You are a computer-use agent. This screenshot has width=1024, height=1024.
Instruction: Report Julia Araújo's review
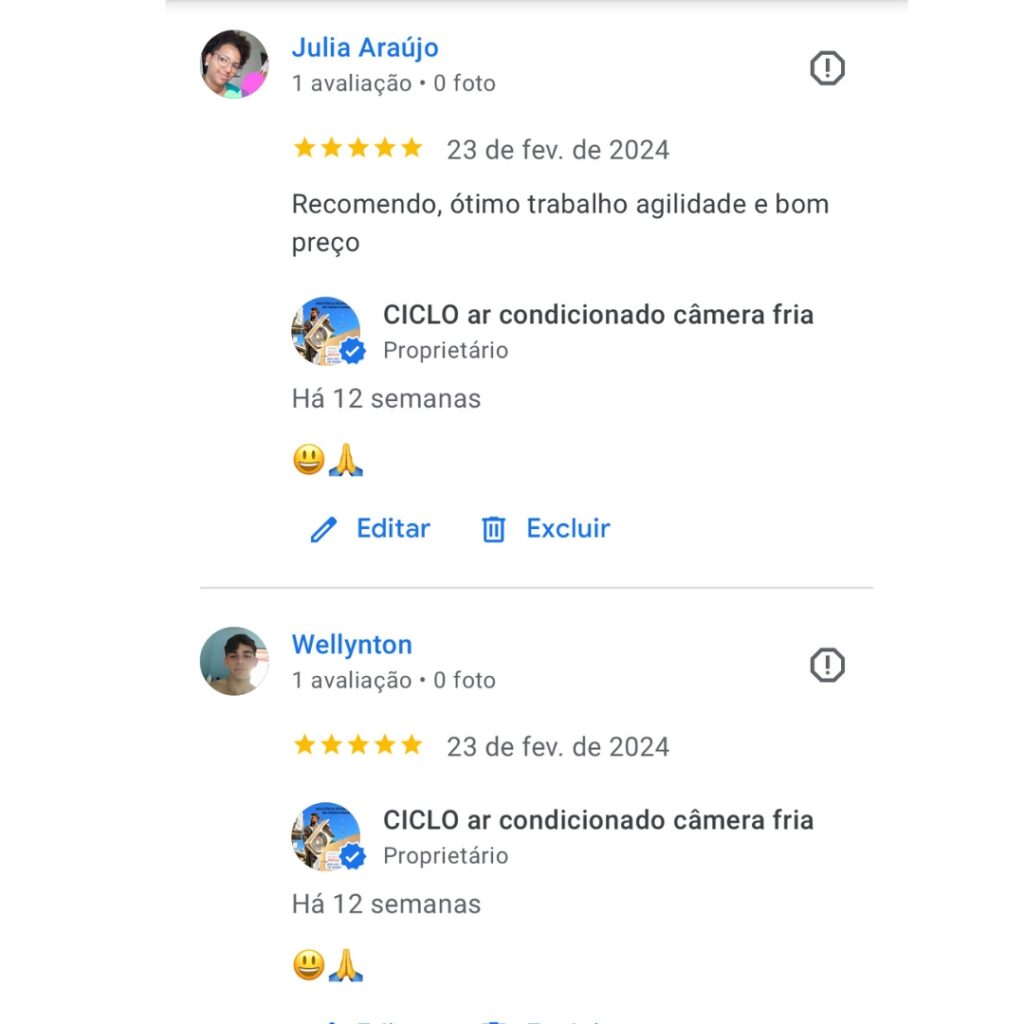click(x=827, y=69)
